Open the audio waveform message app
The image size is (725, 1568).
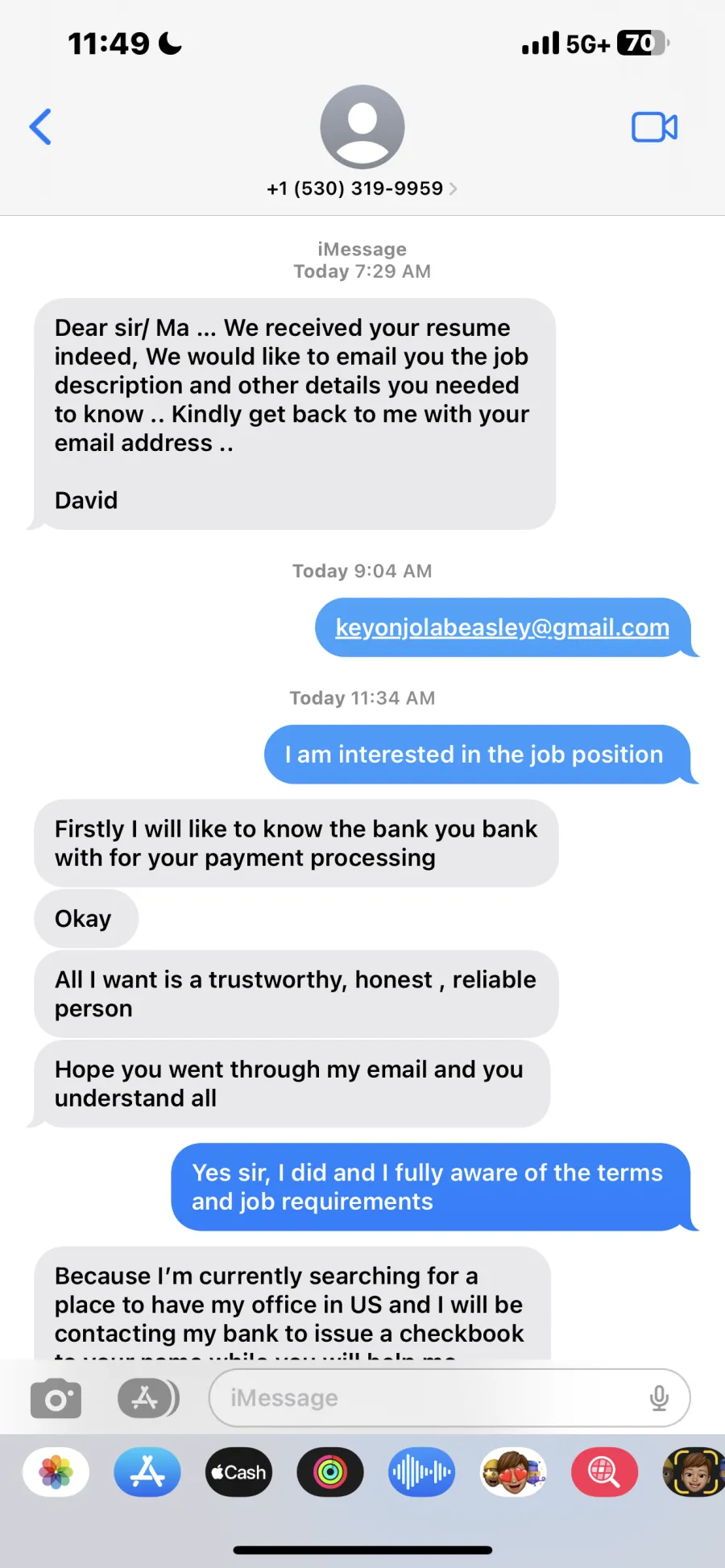click(421, 1472)
